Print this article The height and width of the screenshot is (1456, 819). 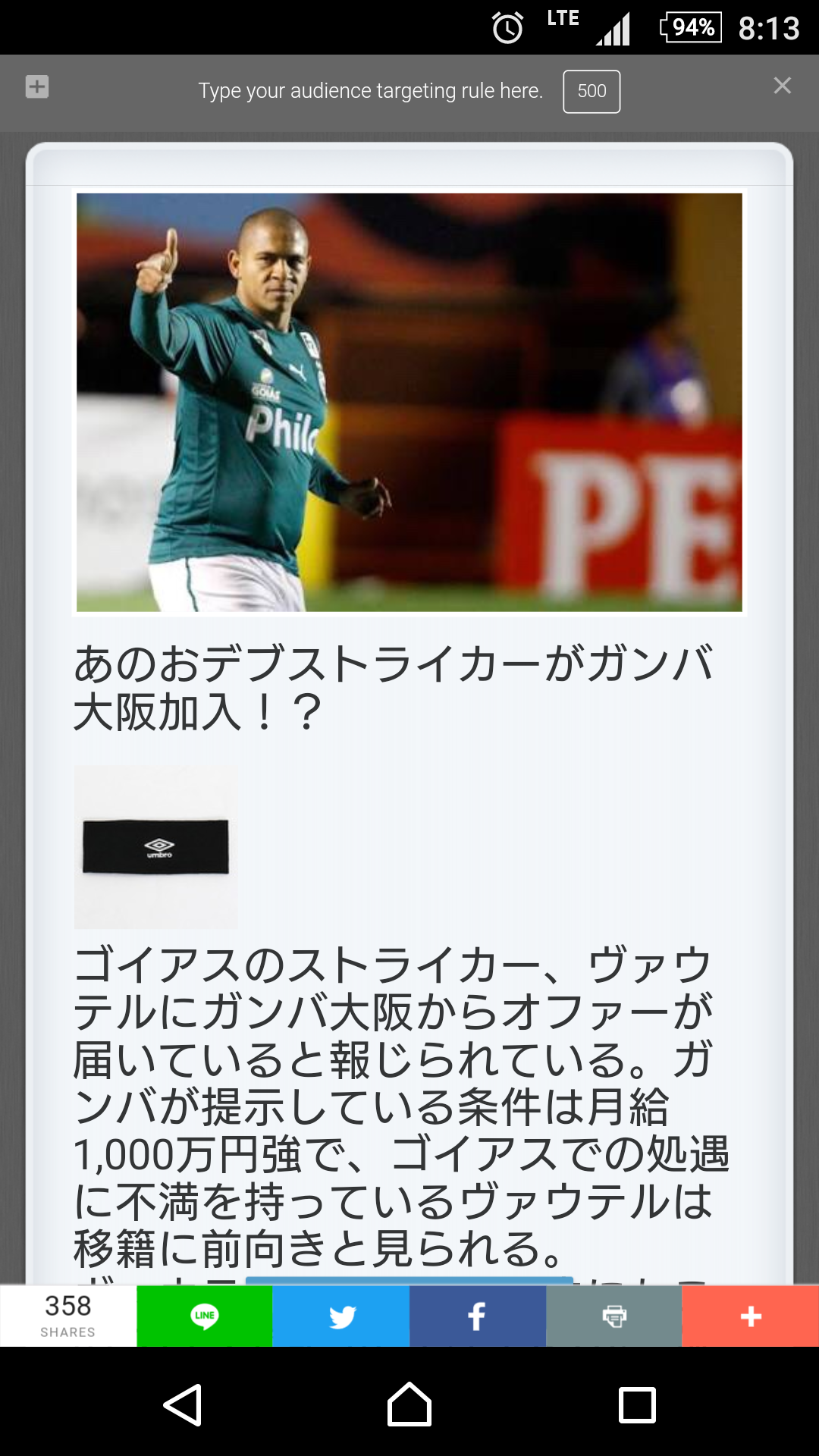pos(613,1316)
